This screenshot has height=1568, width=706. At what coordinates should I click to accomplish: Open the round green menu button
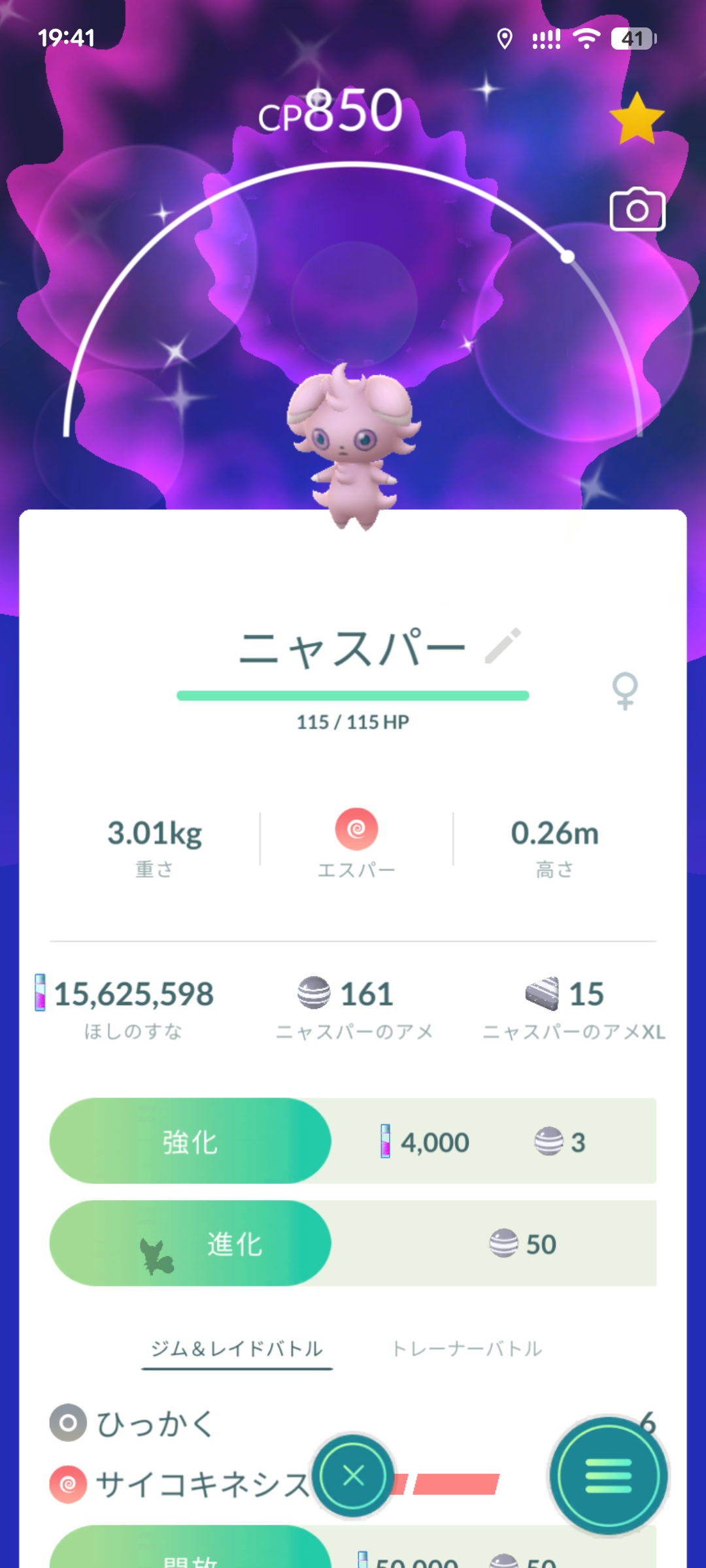point(608,1476)
